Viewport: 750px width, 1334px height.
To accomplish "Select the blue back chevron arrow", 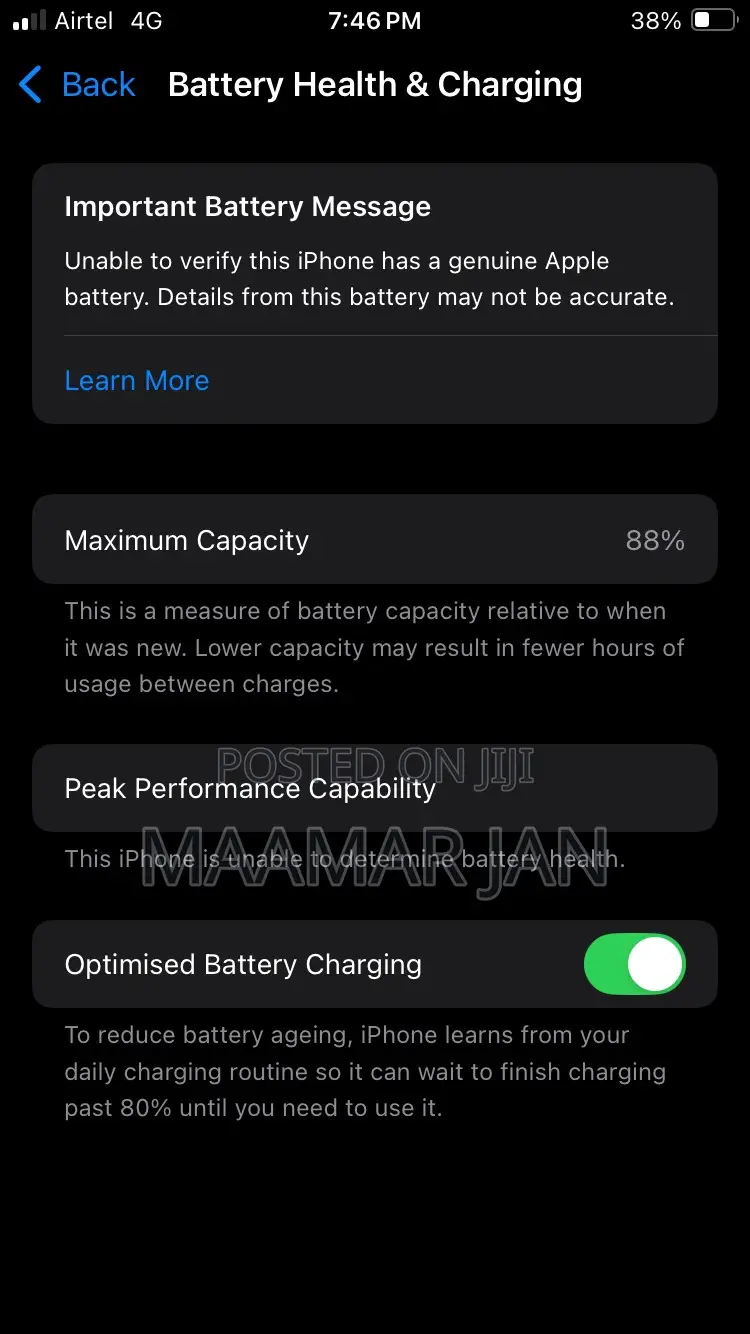I will pos(28,85).
